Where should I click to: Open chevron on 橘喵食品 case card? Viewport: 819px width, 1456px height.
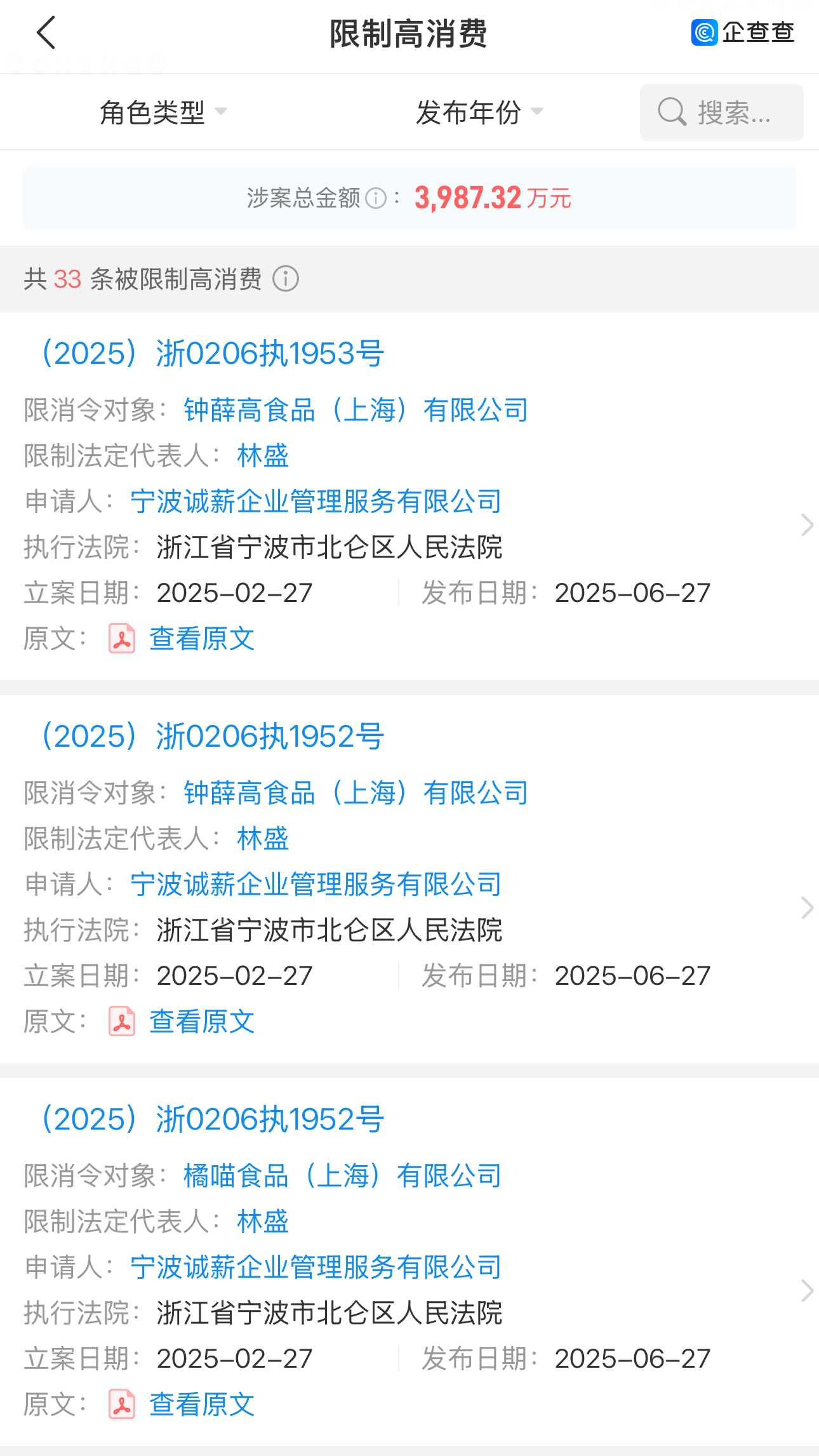point(806,1291)
